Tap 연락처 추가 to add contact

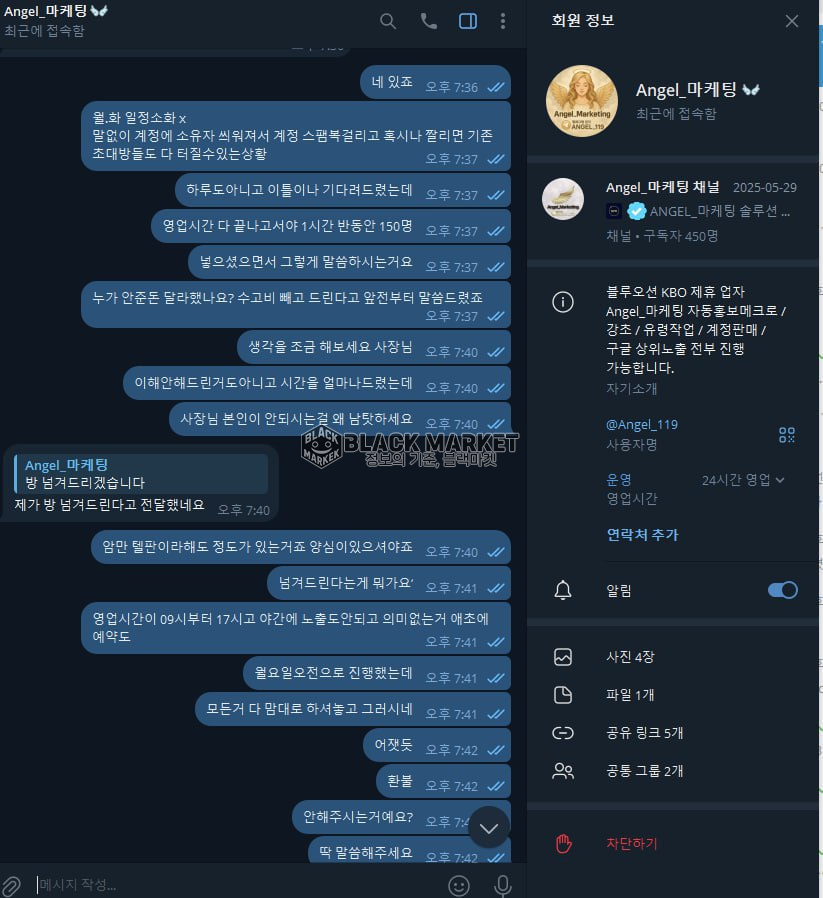[642, 535]
